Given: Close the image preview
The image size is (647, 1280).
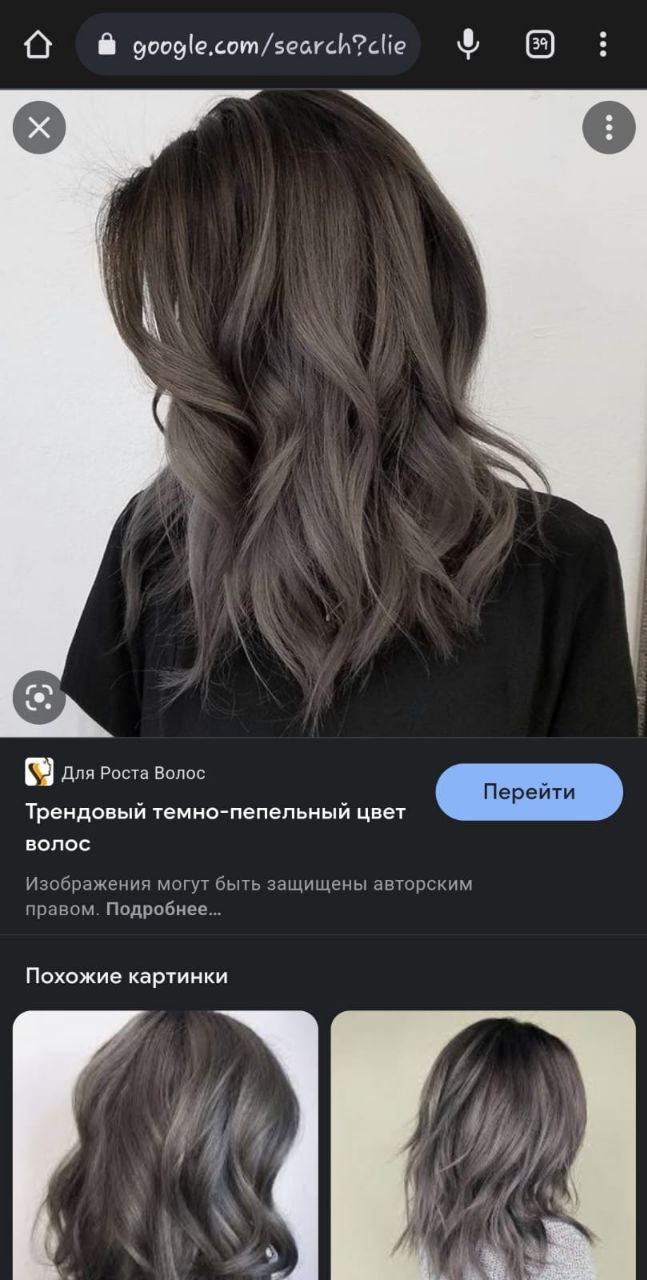Looking at the screenshot, I should pos(39,127).
